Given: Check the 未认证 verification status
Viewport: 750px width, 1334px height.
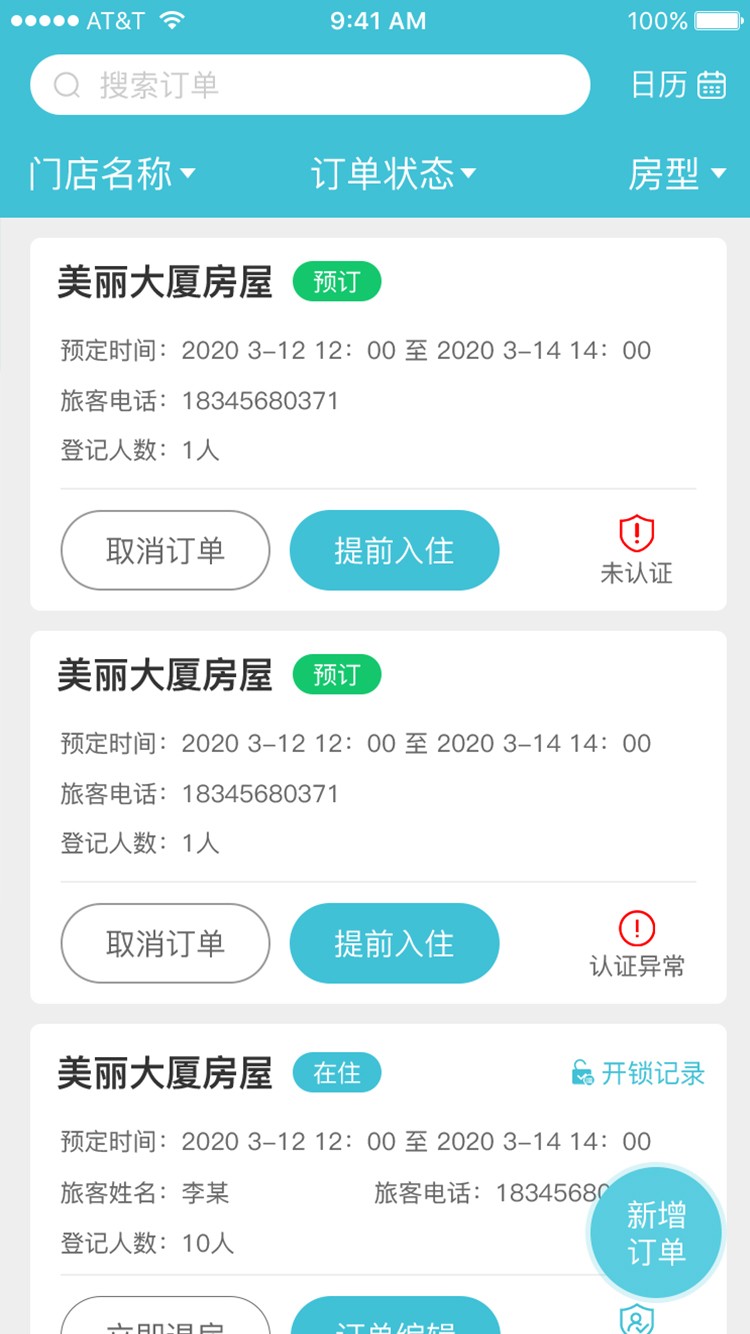Looking at the screenshot, I should click(636, 549).
